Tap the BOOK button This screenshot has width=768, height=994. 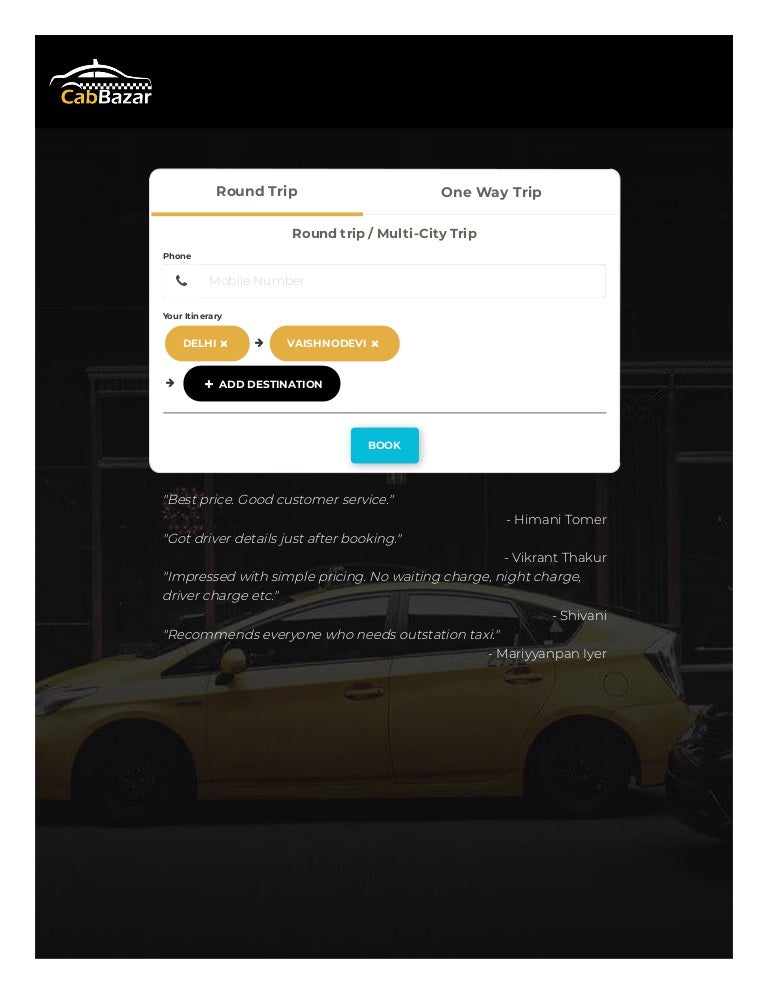click(x=384, y=445)
